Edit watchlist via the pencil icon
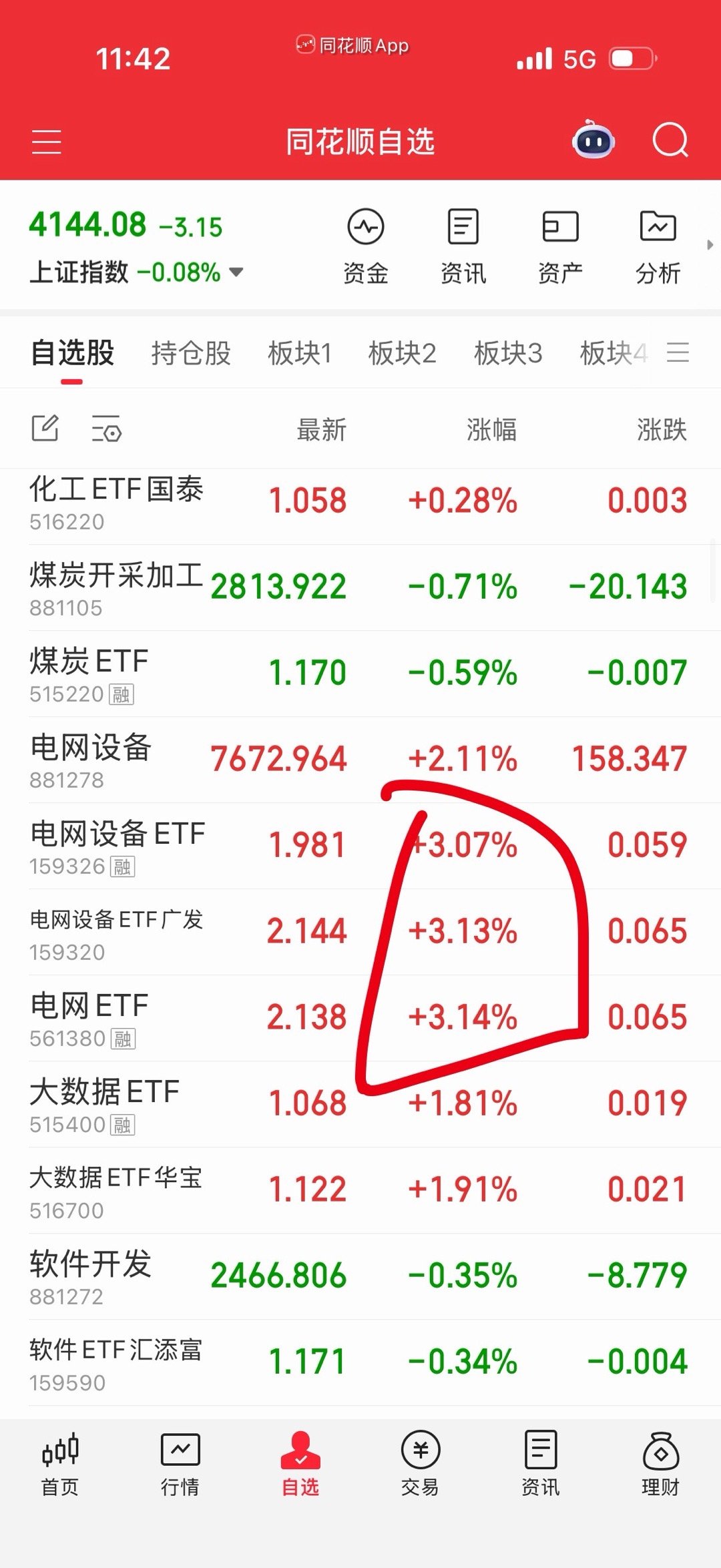Viewport: 721px width, 1568px height. pyautogui.click(x=45, y=429)
